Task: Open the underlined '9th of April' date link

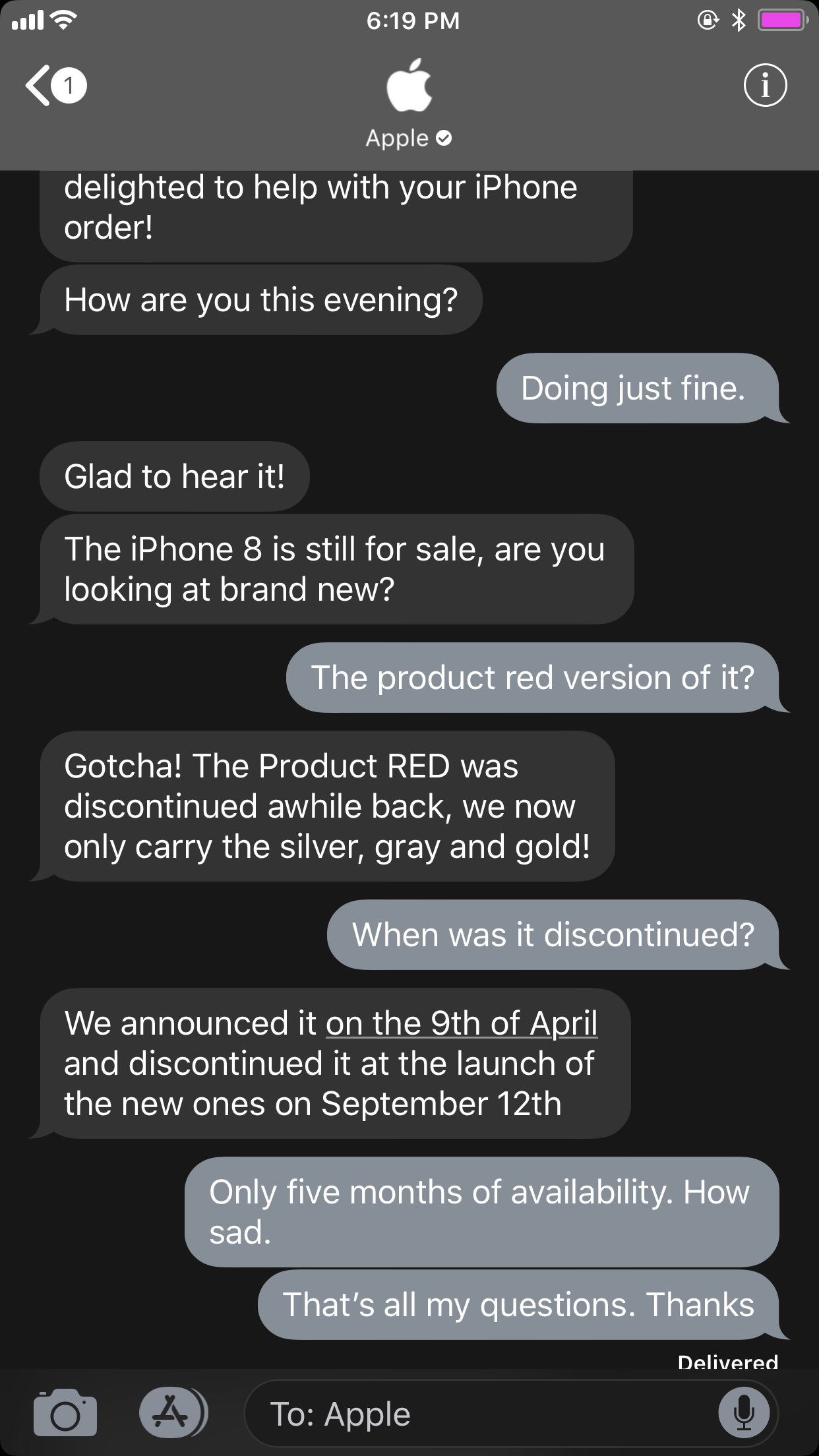Action: [x=462, y=1023]
